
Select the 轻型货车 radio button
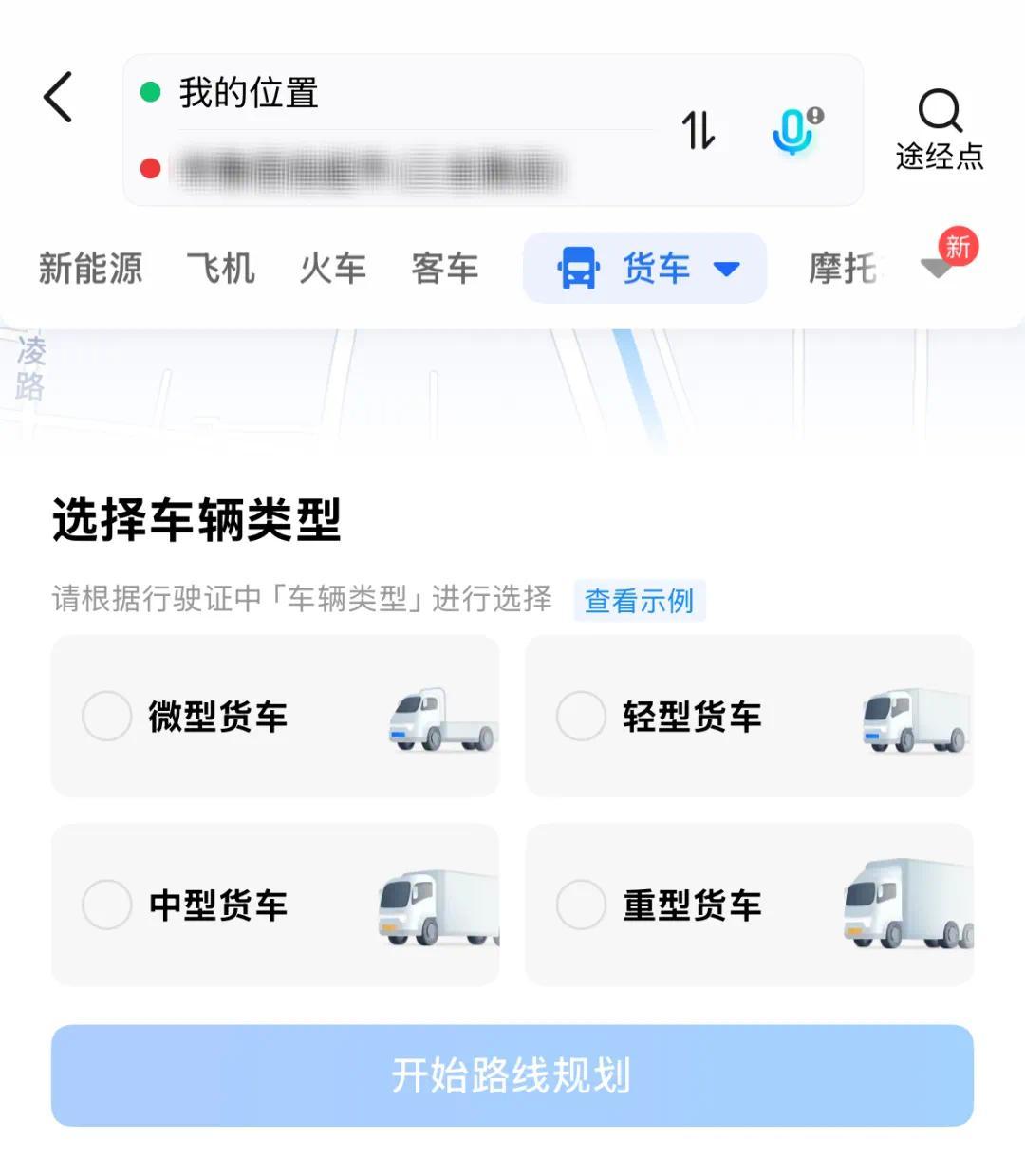[580, 717]
